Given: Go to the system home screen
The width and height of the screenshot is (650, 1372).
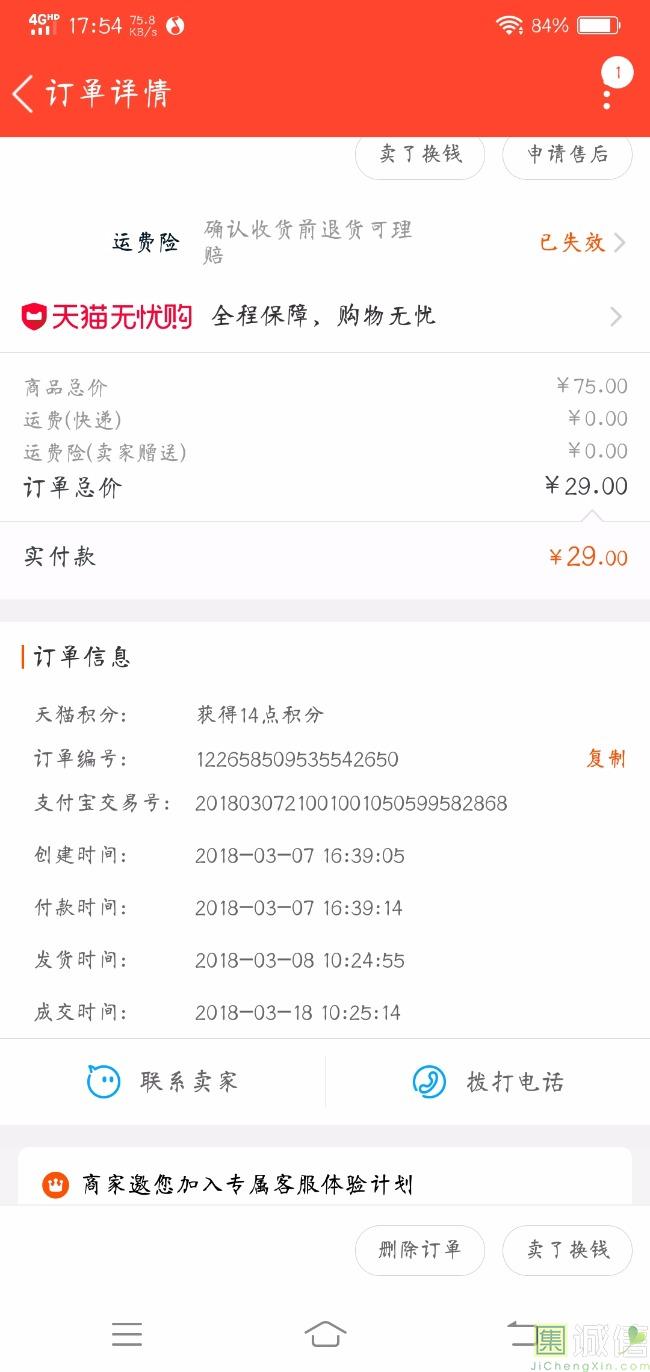Looking at the screenshot, I should [x=325, y=1334].
